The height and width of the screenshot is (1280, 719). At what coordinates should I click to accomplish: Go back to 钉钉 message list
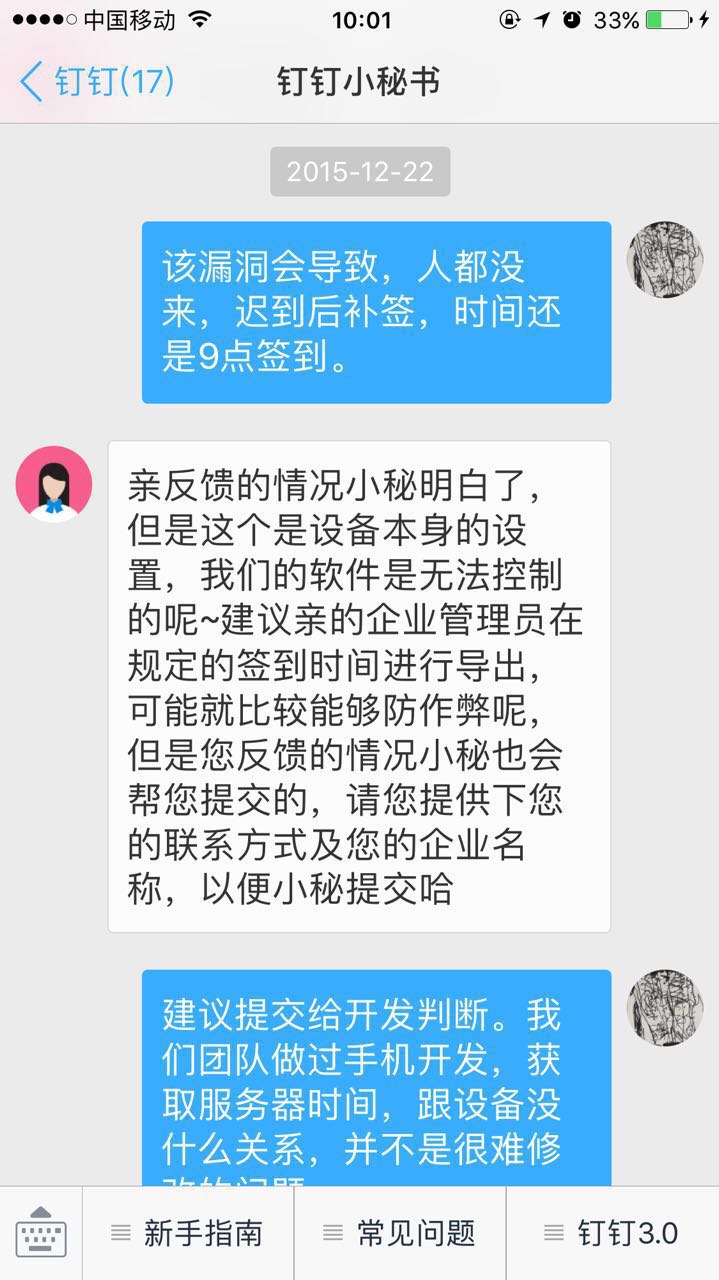point(97,82)
